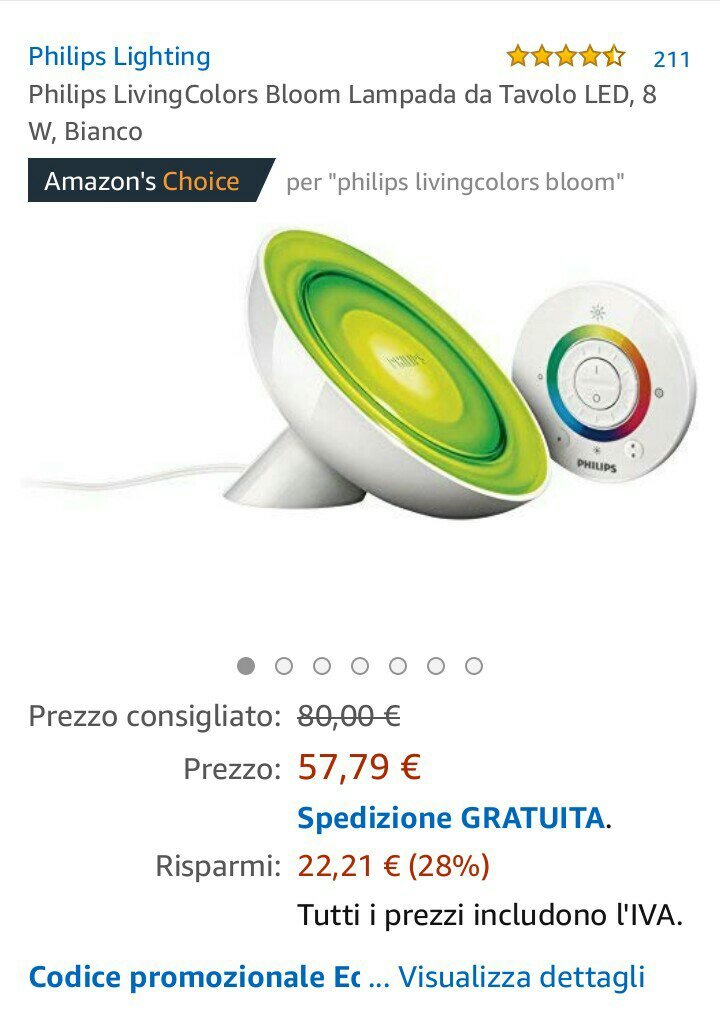
Task: Open the star rating breakdown
Action: (x=565, y=56)
